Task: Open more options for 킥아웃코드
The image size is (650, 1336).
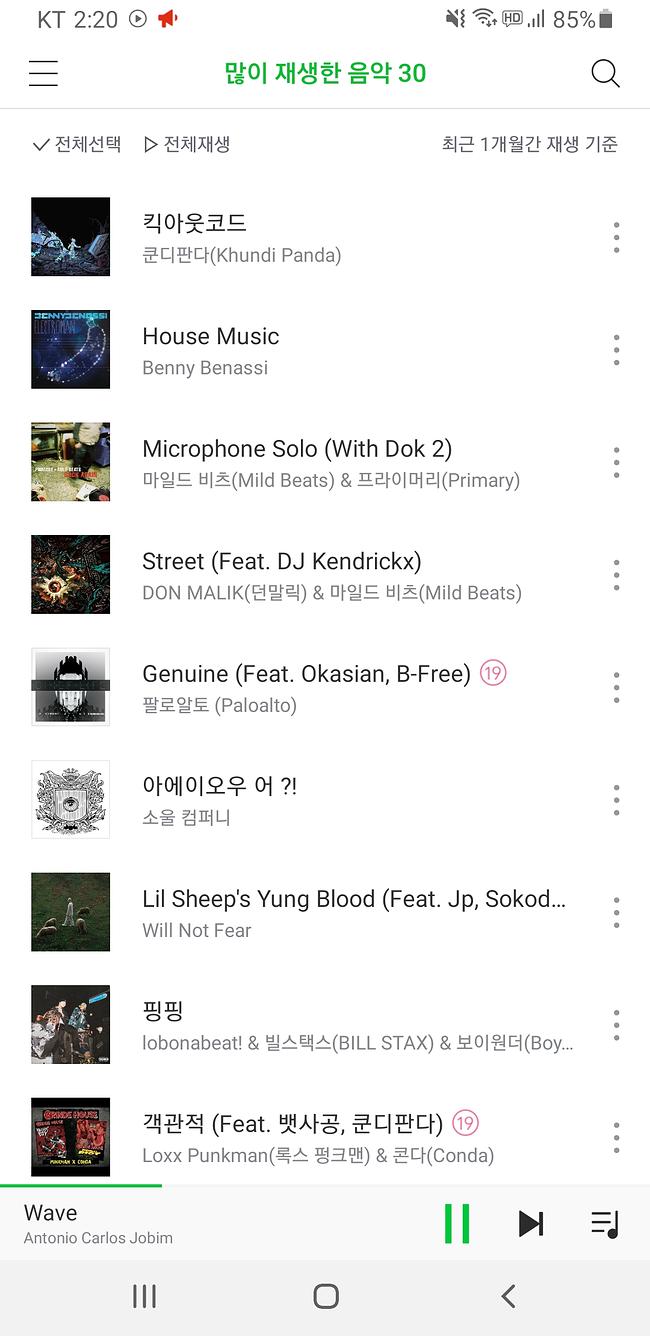Action: [x=616, y=237]
